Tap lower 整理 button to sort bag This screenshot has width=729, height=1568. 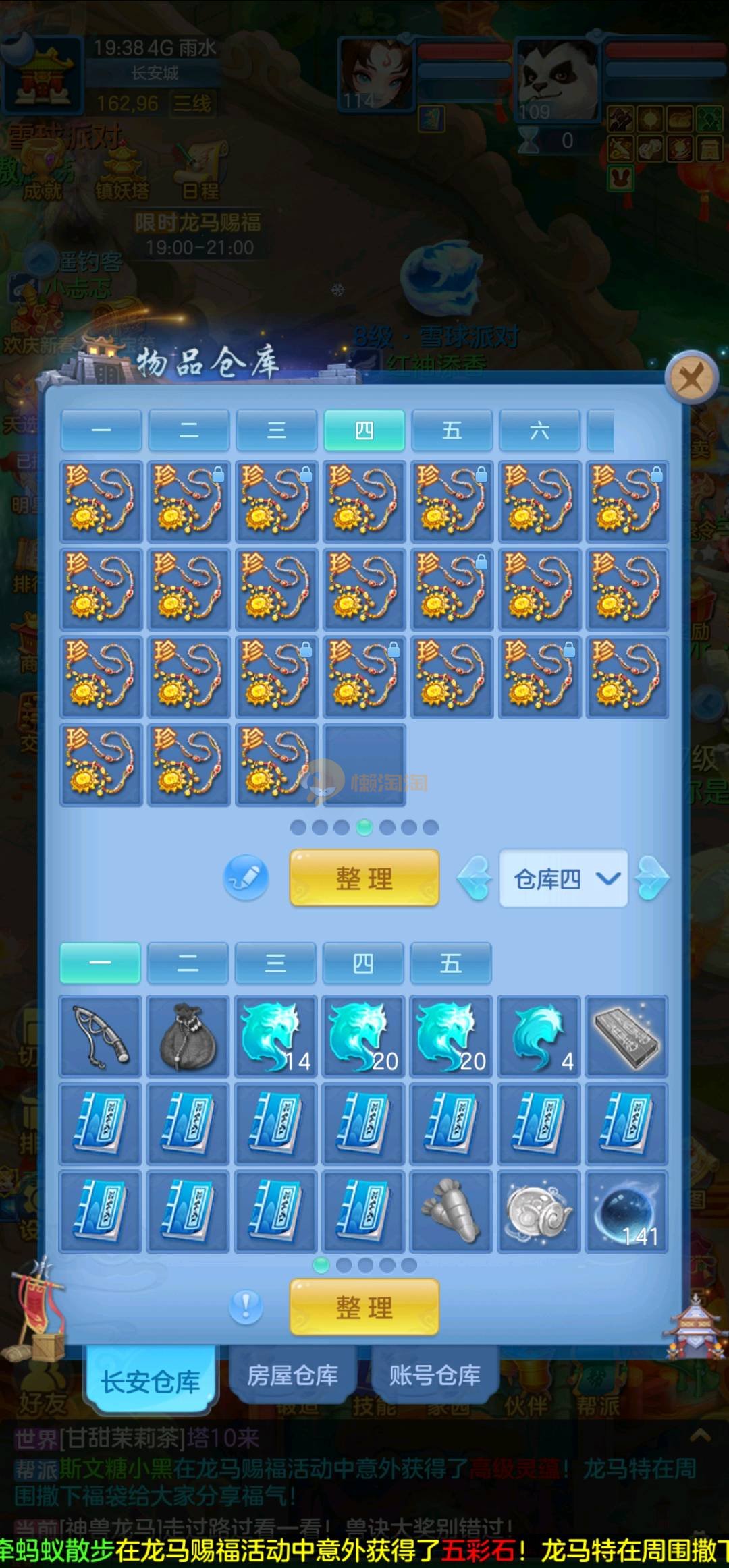pos(364,1308)
